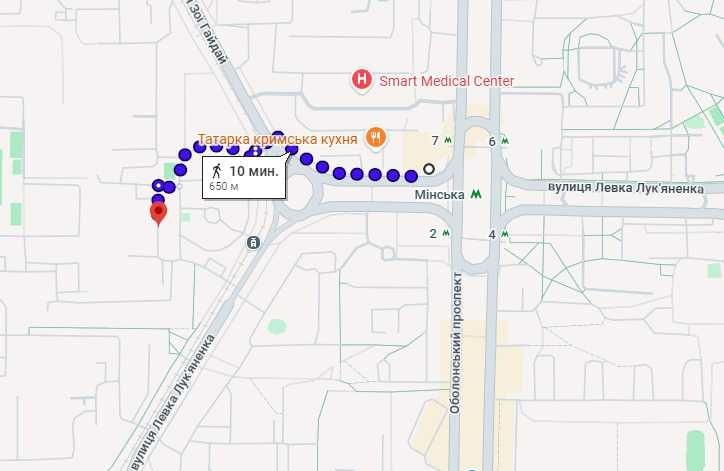Select metro exit 4 marker
This screenshot has height=471, width=724.
coord(505,235)
